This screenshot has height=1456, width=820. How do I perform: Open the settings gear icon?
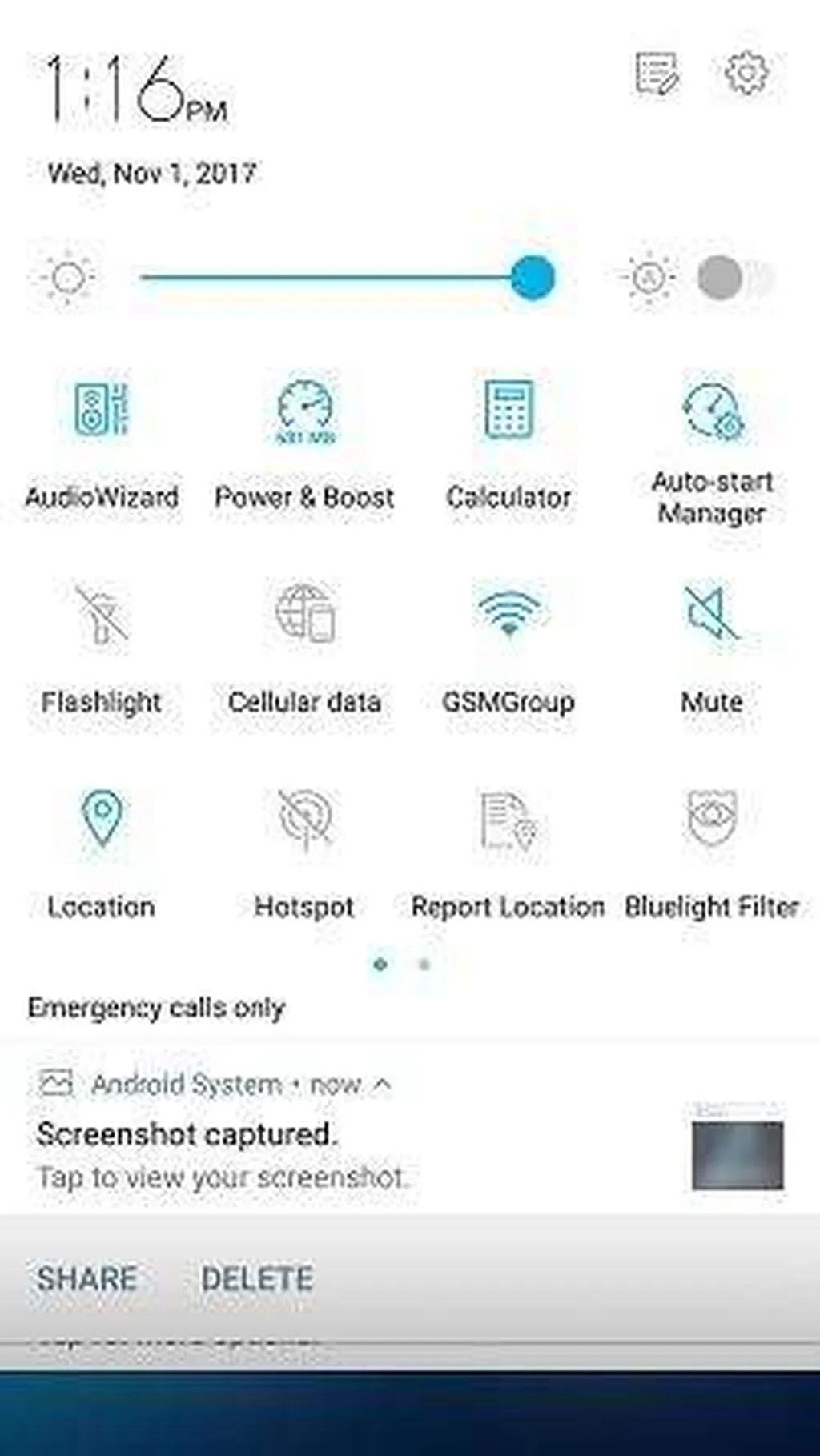746,74
